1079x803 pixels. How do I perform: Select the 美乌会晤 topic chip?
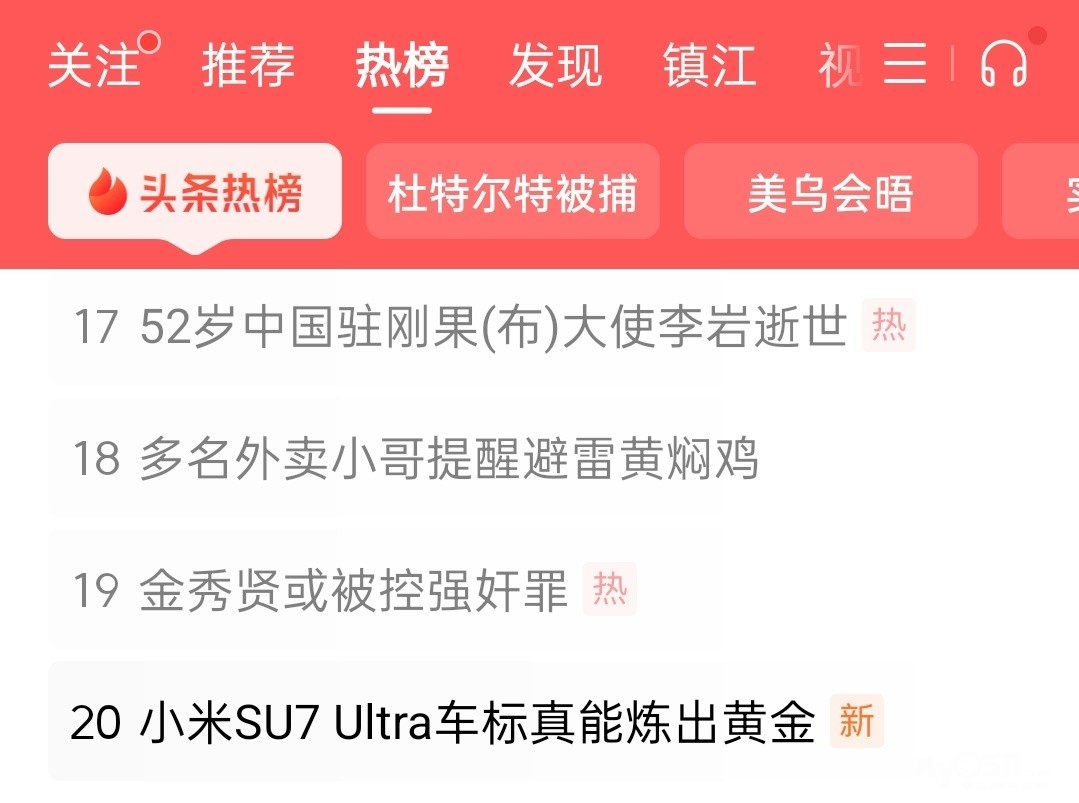coord(830,192)
